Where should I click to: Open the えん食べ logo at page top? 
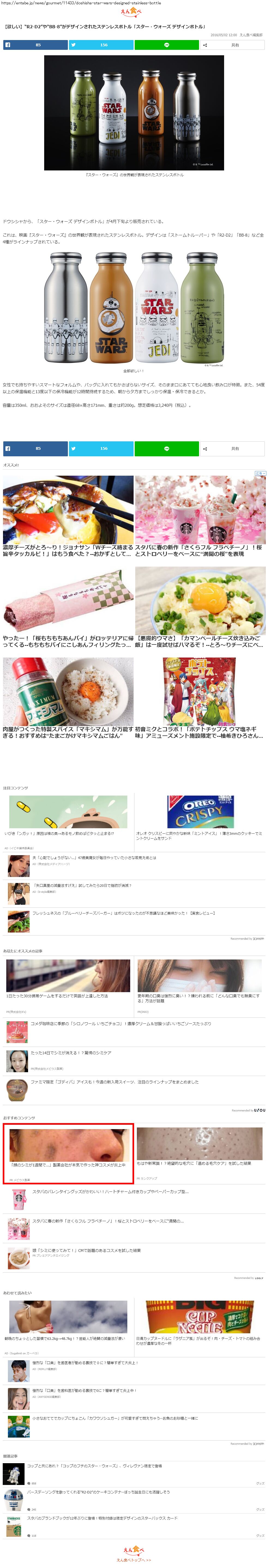click(131, 11)
